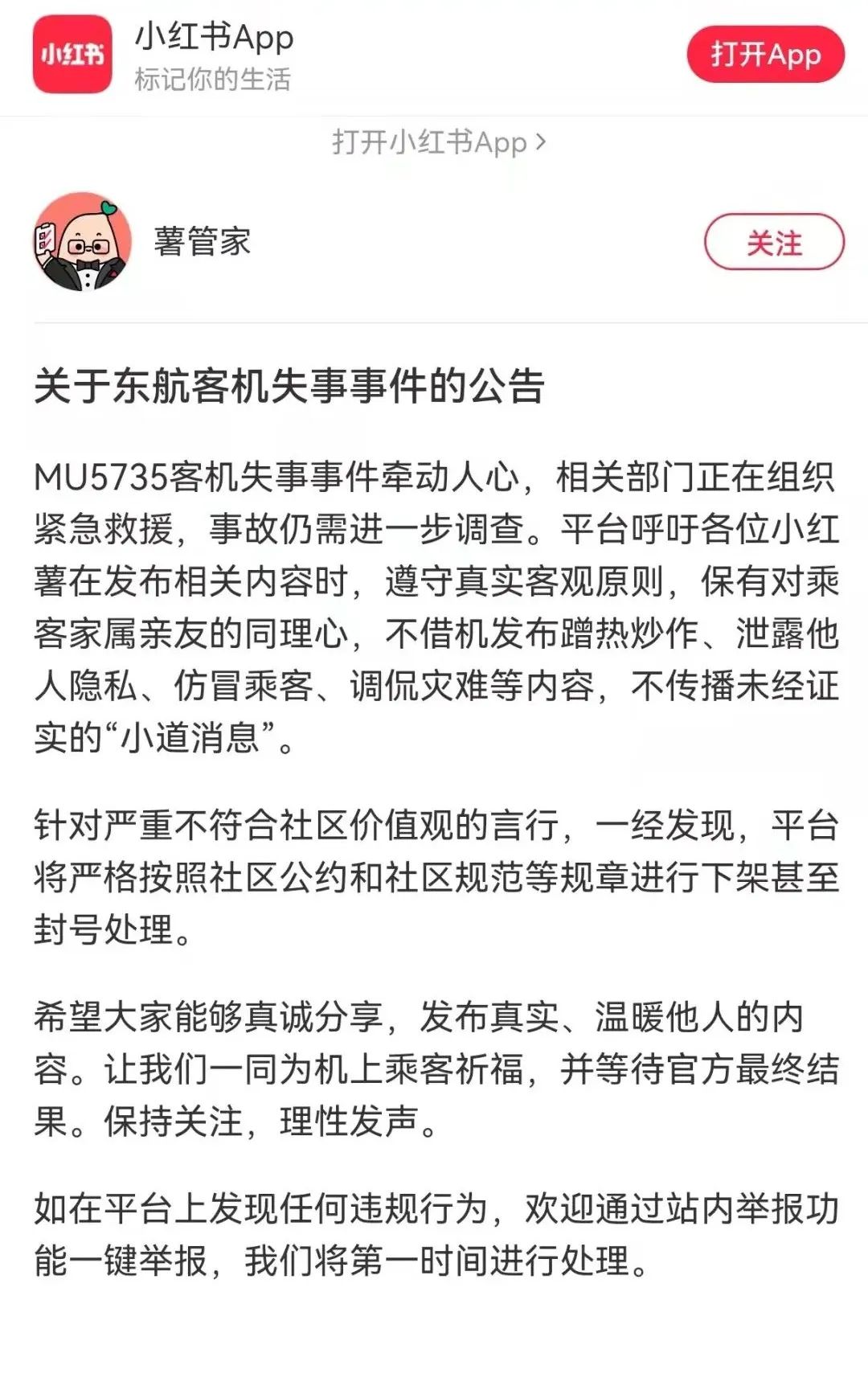Open the 打开小红书App link
The width and height of the screenshot is (868, 1382).
tap(438, 142)
